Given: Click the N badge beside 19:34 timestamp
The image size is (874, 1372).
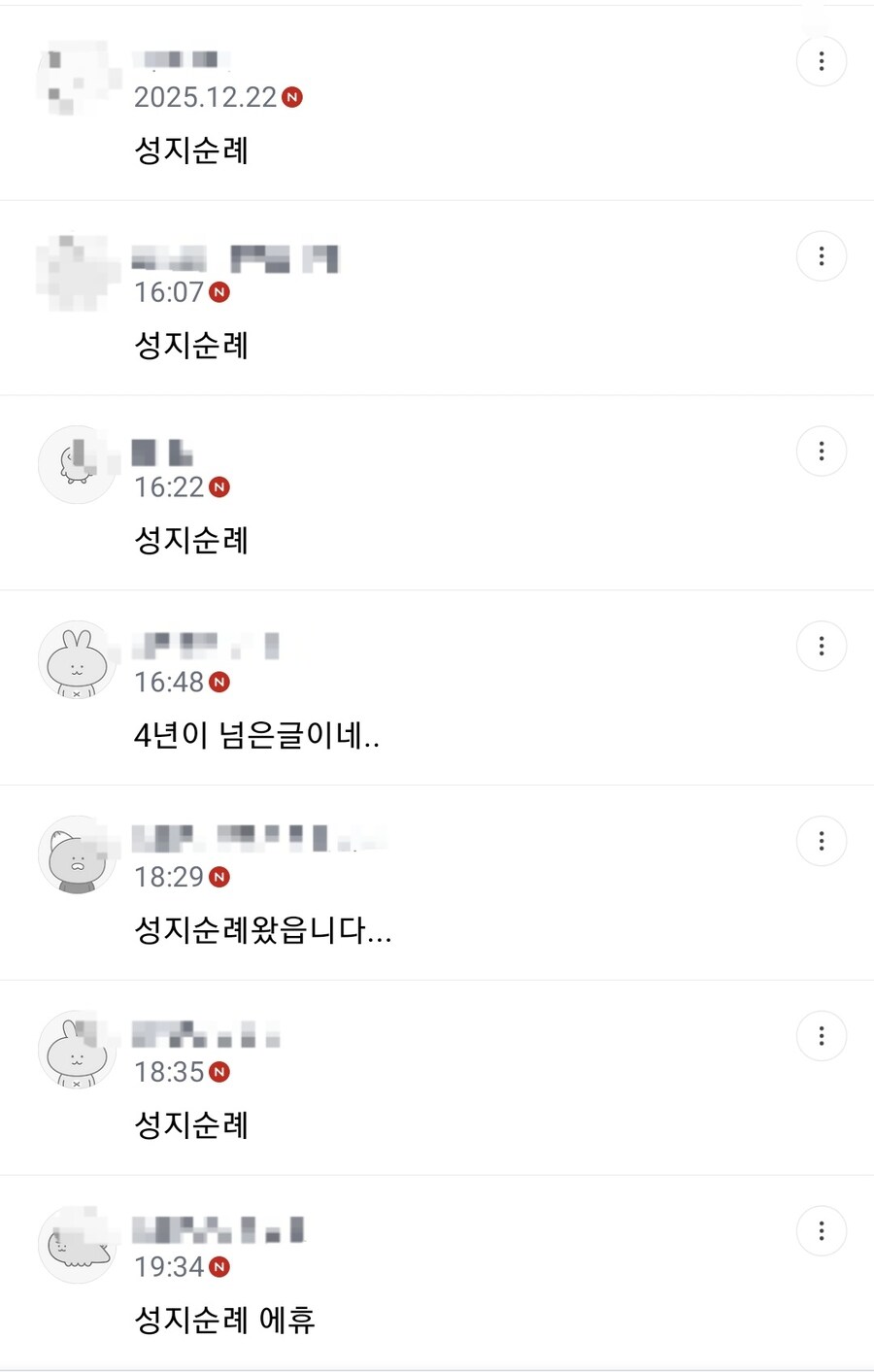Looking at the screenshot, I should (219, 1266).
